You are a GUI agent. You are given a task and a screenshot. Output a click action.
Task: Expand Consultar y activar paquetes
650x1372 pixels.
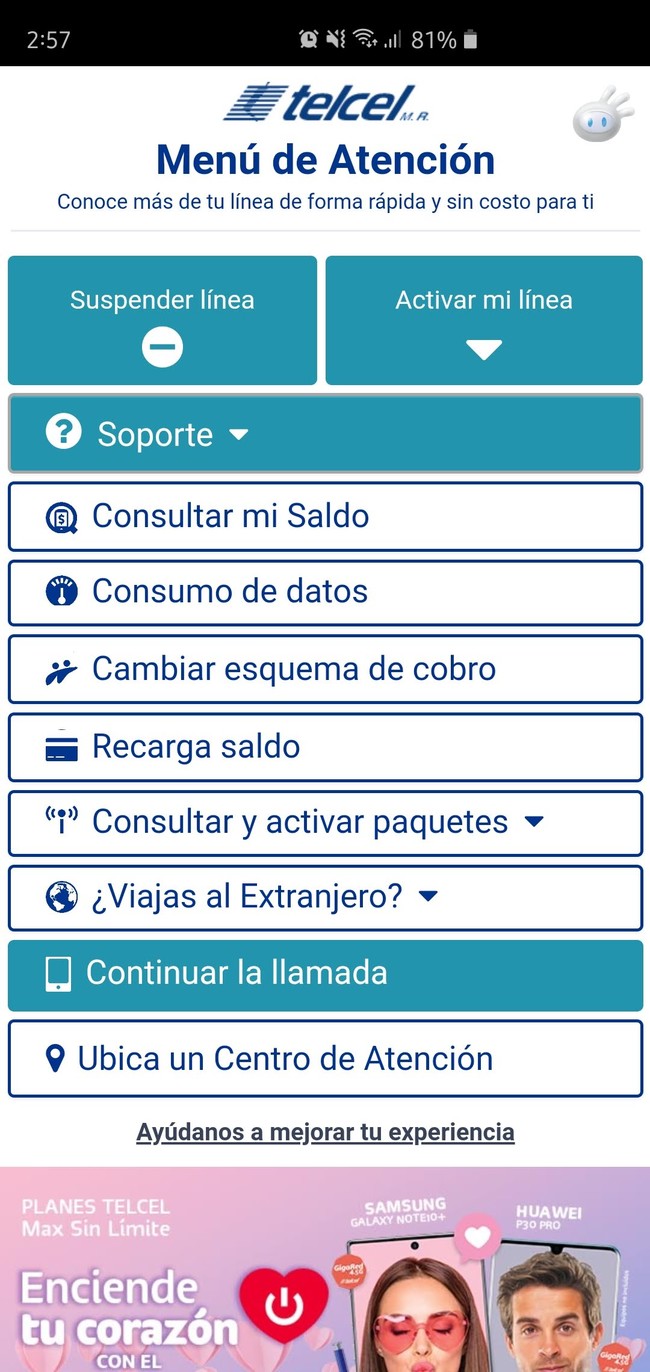click(x=325, y=822)
